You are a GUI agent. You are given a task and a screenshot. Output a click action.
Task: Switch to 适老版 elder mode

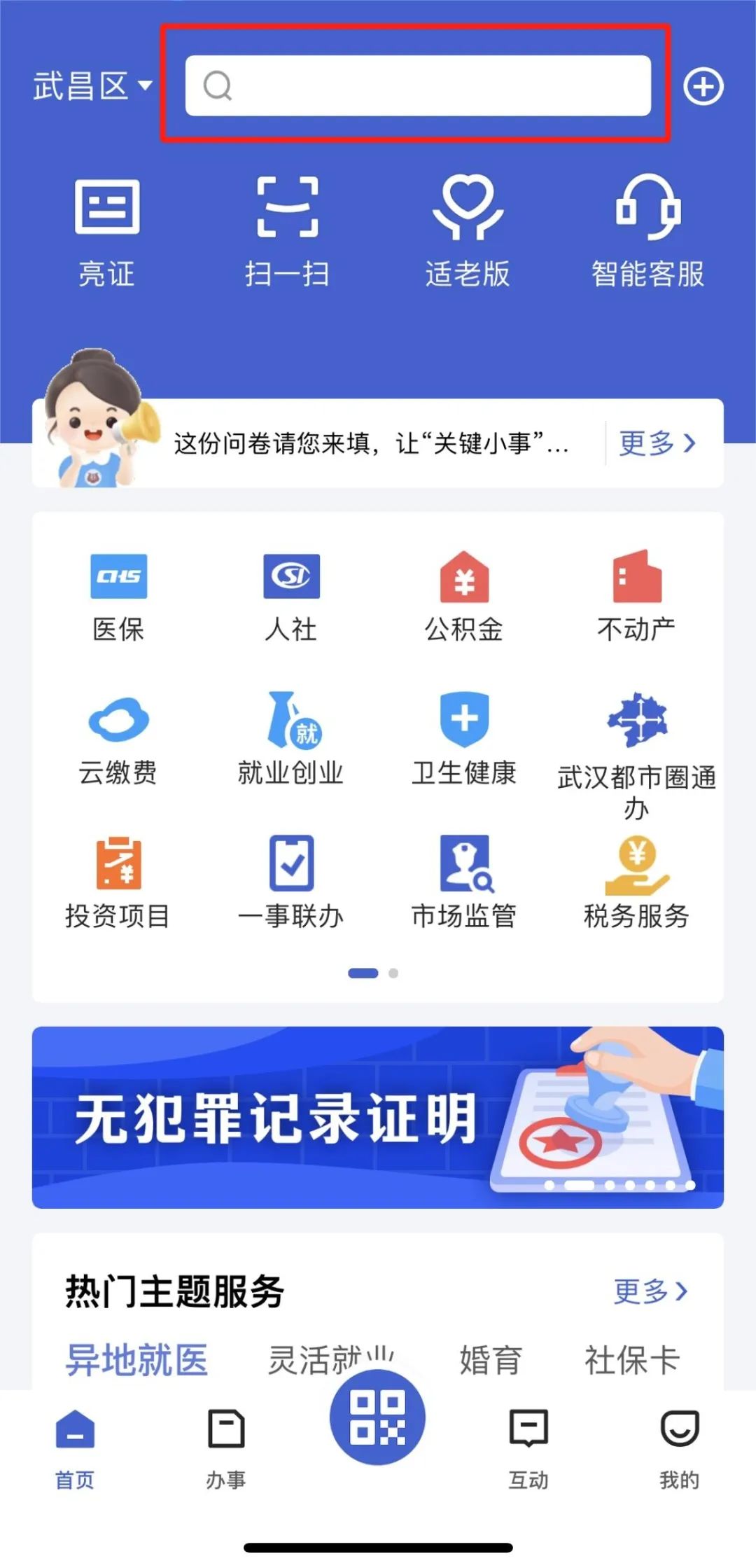coord(468,231)
